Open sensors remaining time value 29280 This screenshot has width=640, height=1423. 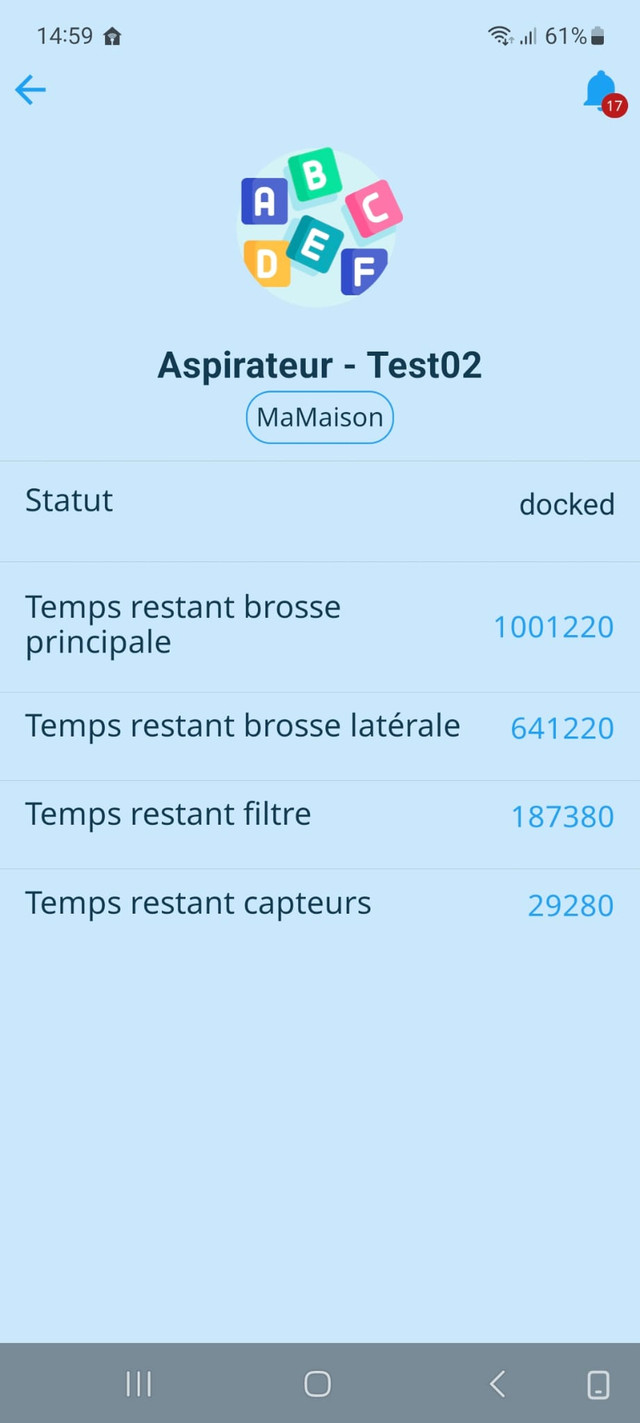(x=570, y=906)
